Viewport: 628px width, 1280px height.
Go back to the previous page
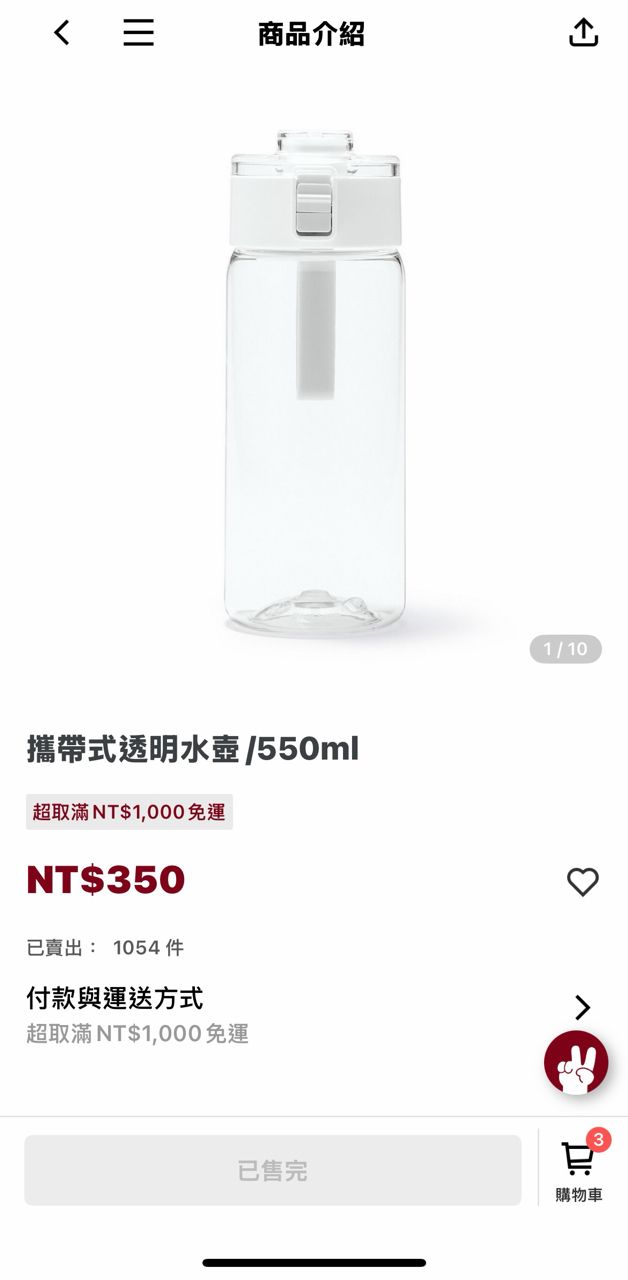[62, 33]
